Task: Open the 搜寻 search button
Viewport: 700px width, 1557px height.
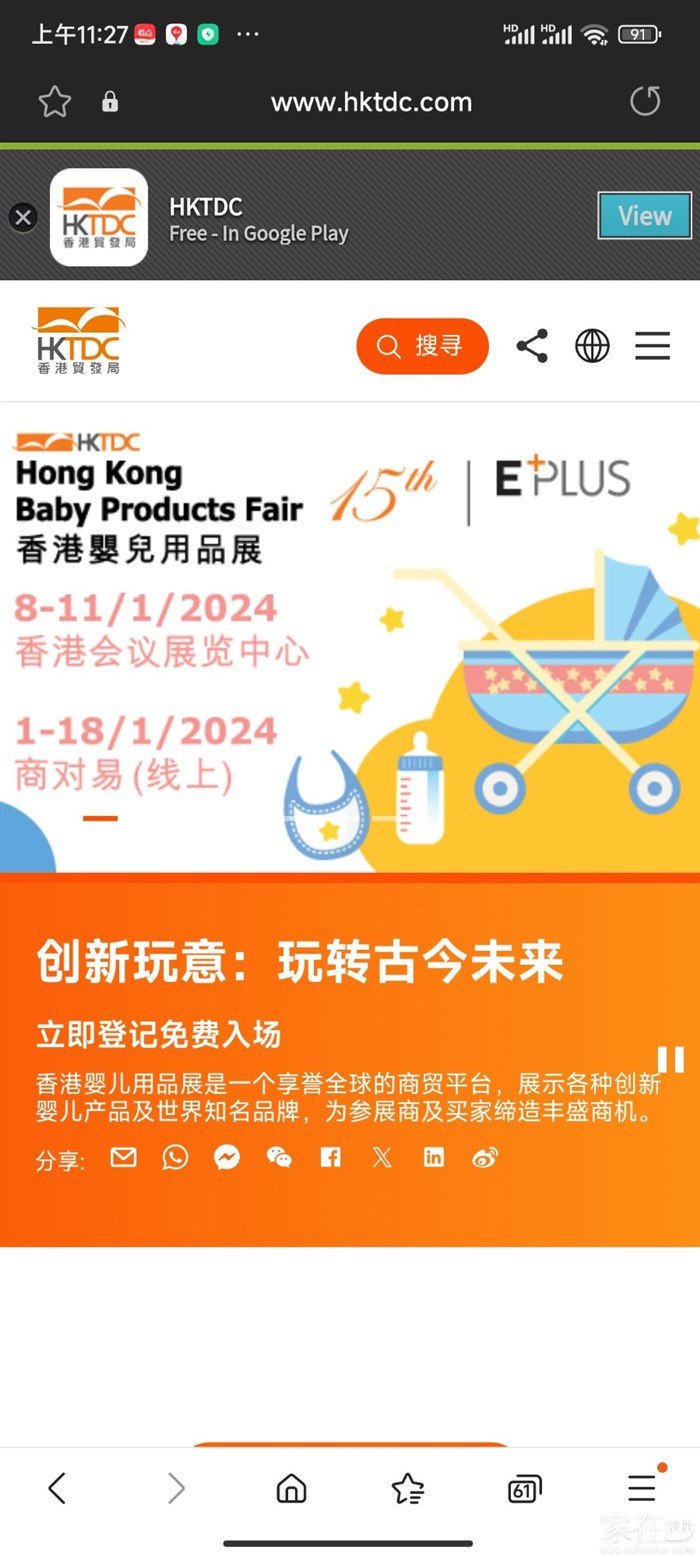Action: tap(422, 346)
